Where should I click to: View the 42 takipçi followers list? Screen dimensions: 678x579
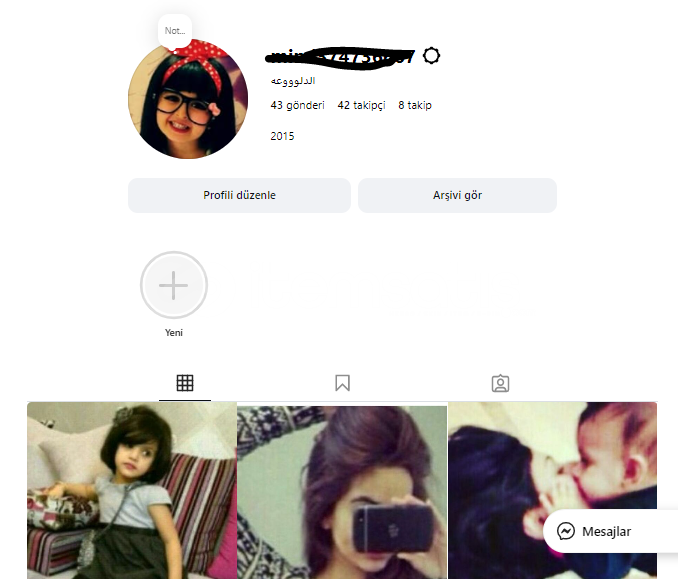pyautogui.click(x=361, y=105)
